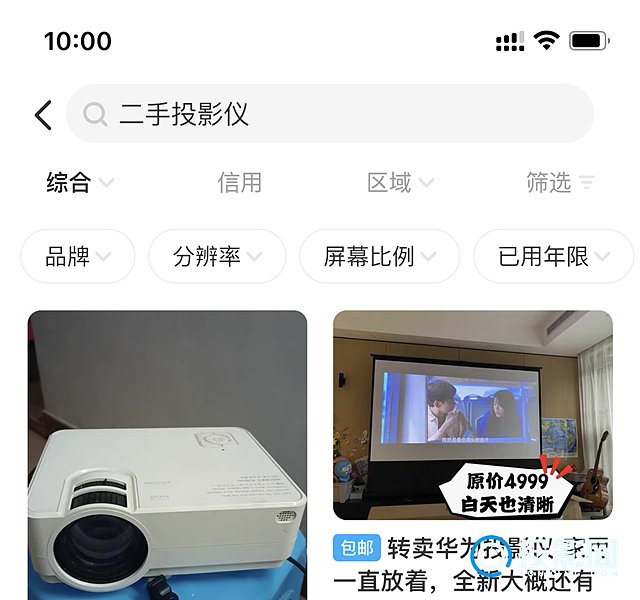Open the 筛选 filter panel
This screenshot has width=640, height=600.
560,182
